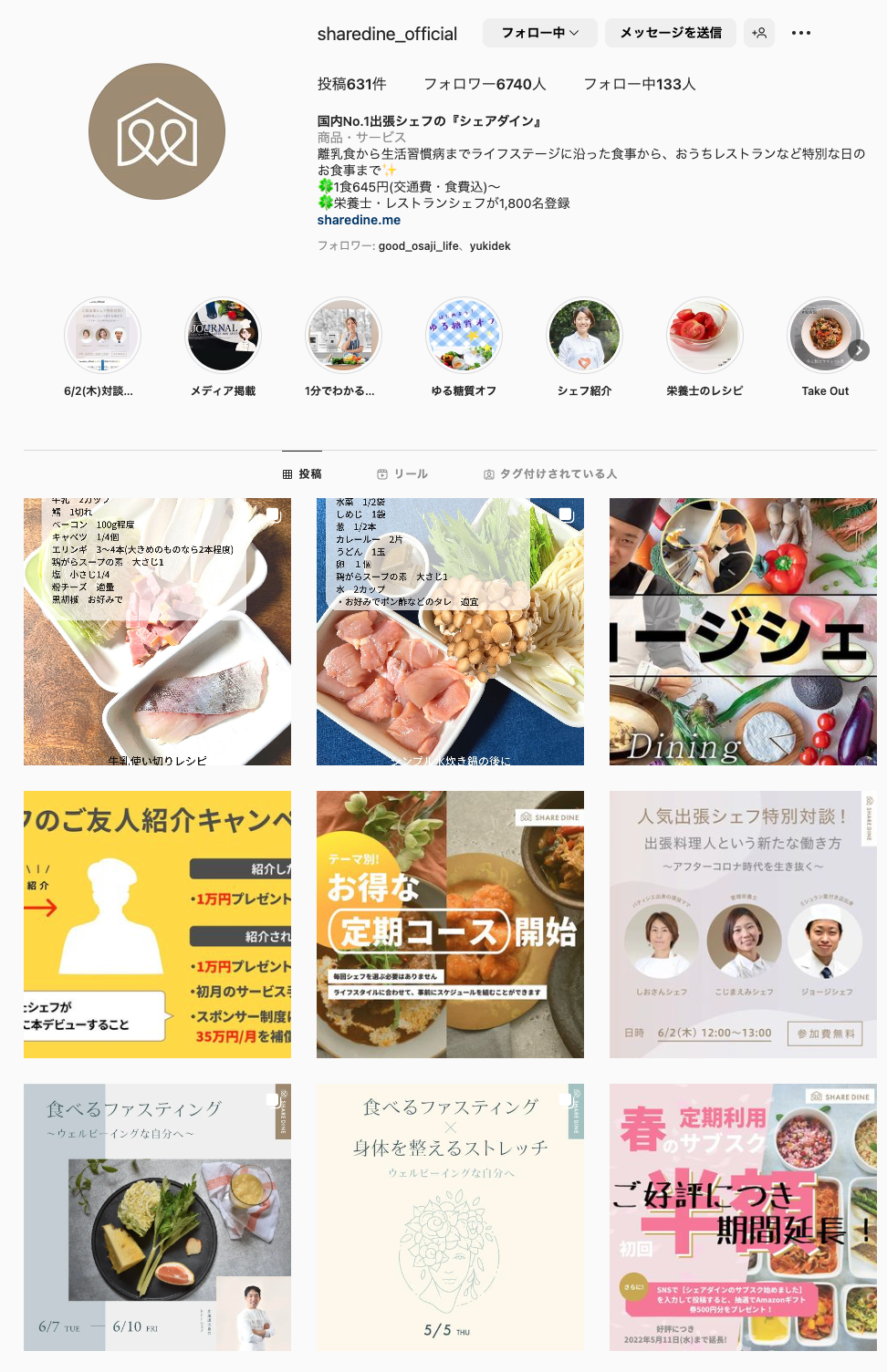The image size is (887, 1372).
Task: Open the sharedine.me website link
Action: 359,220
